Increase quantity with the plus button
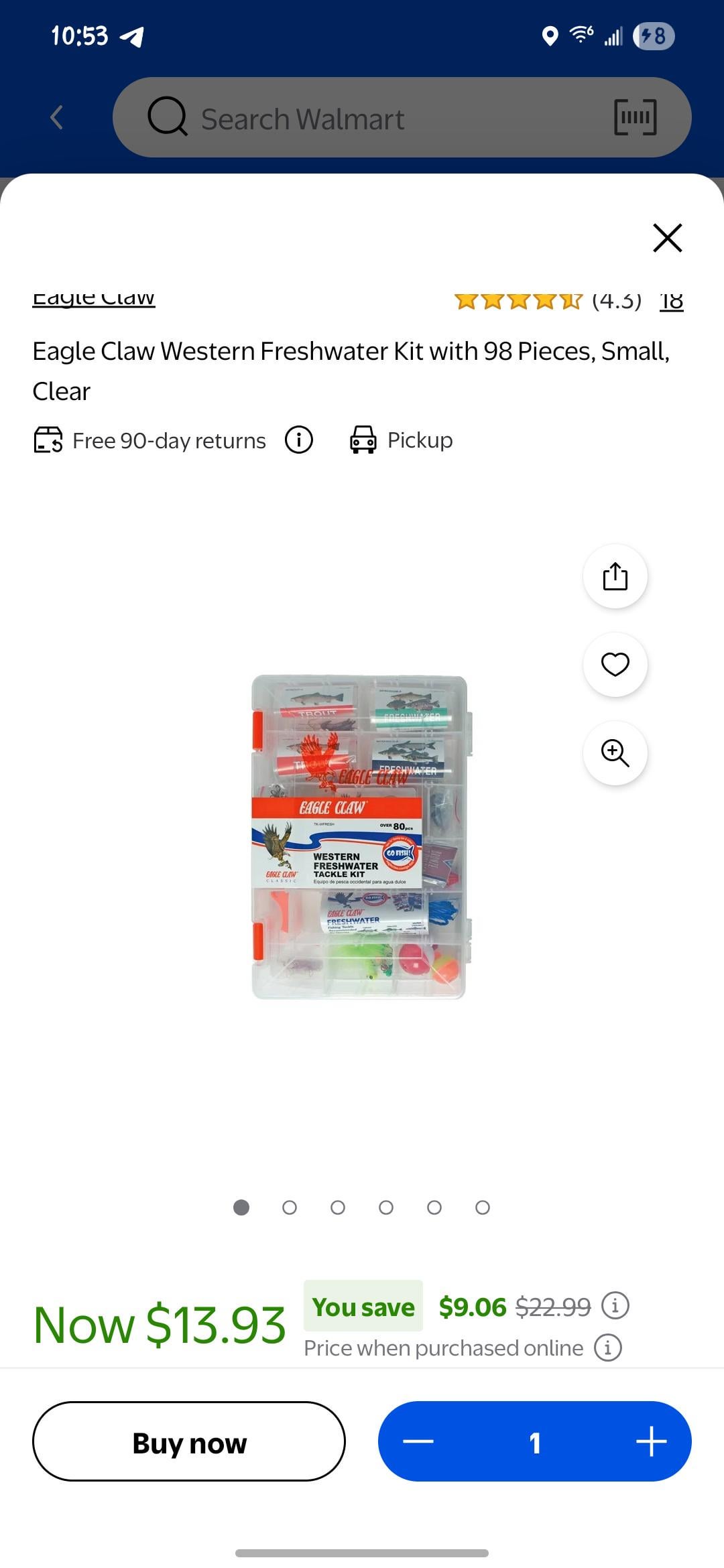This screenshot has height=1568, width=724. (x=651, y=1441)
